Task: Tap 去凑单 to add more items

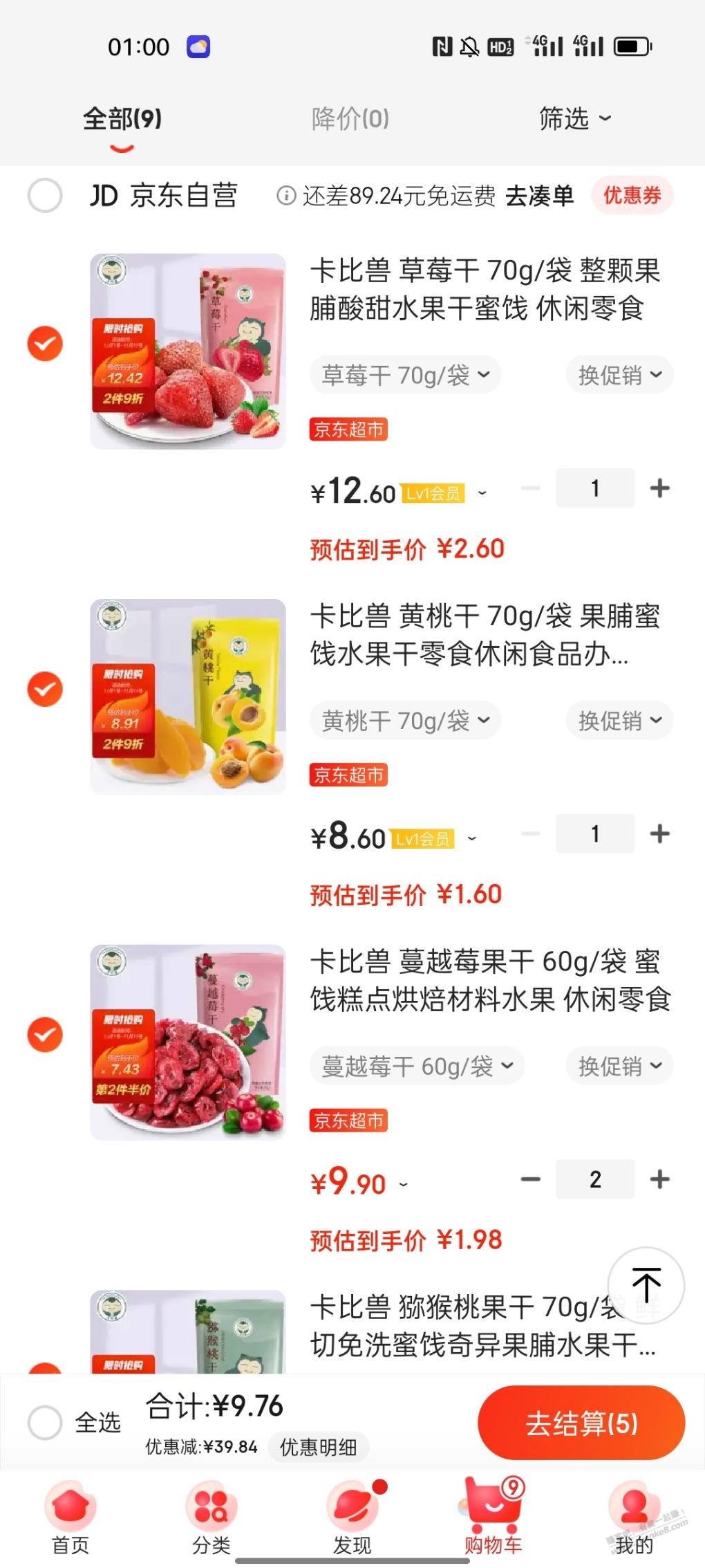Action: click(x=539, y=196)
